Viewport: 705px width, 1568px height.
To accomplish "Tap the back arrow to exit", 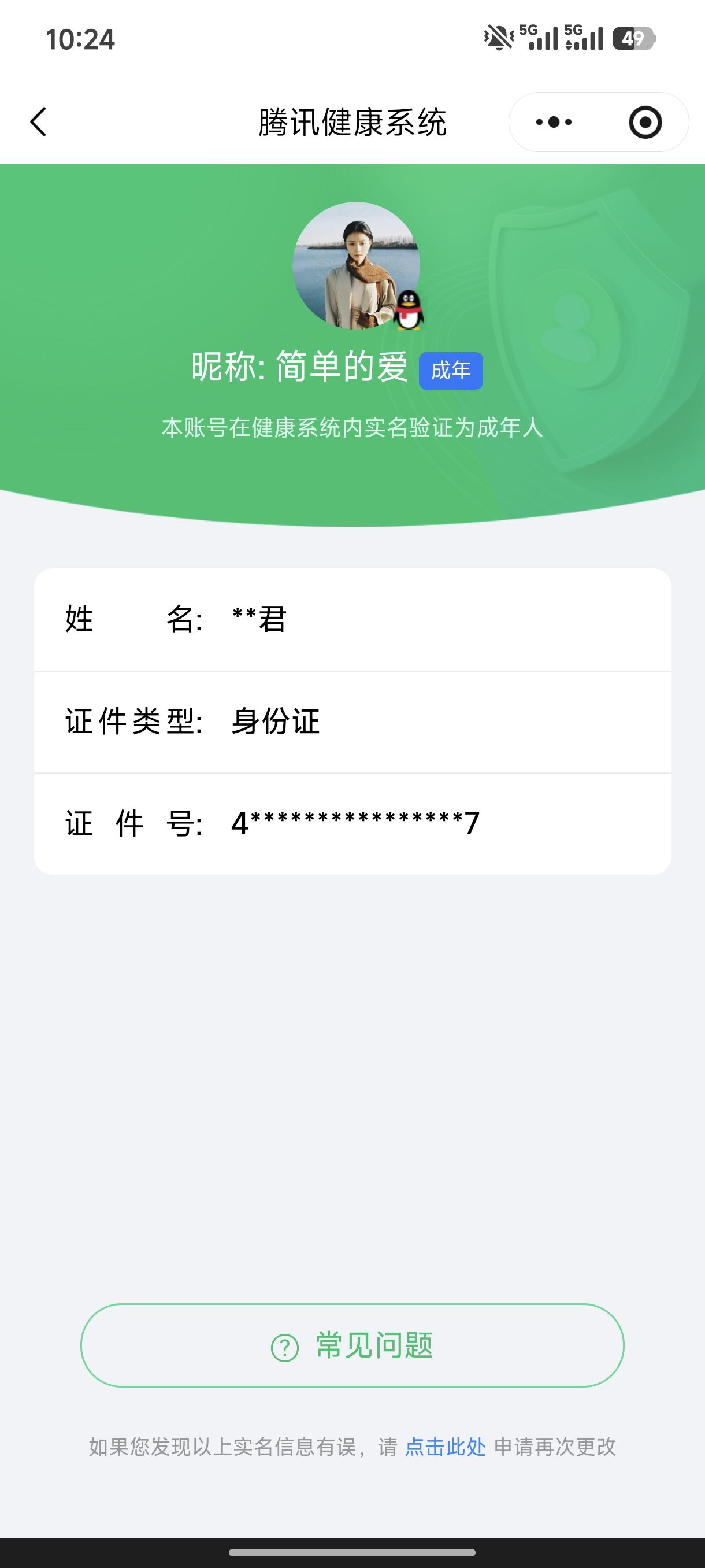I will (x=38, y=121).
